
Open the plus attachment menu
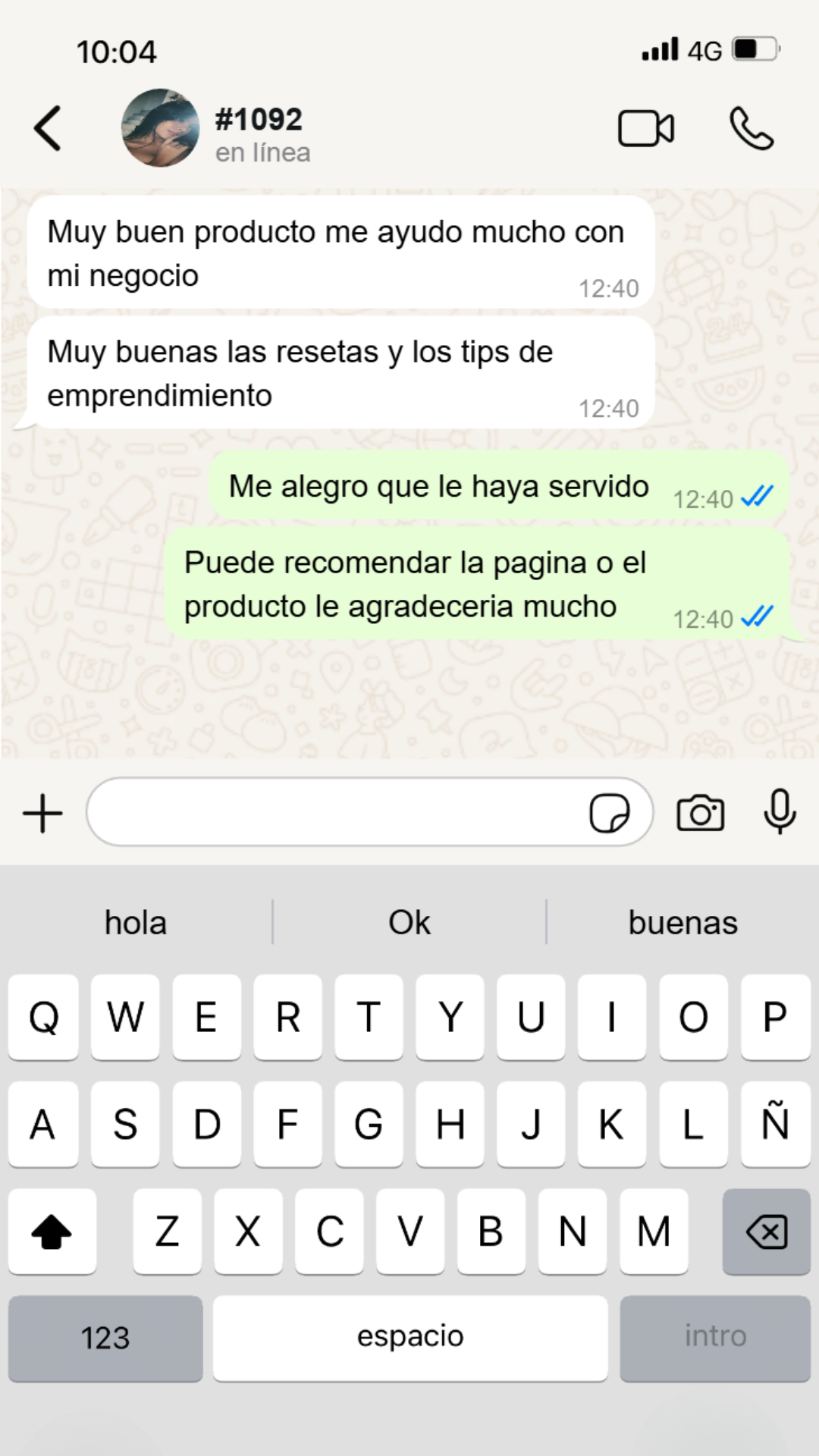tap(43, 814)
